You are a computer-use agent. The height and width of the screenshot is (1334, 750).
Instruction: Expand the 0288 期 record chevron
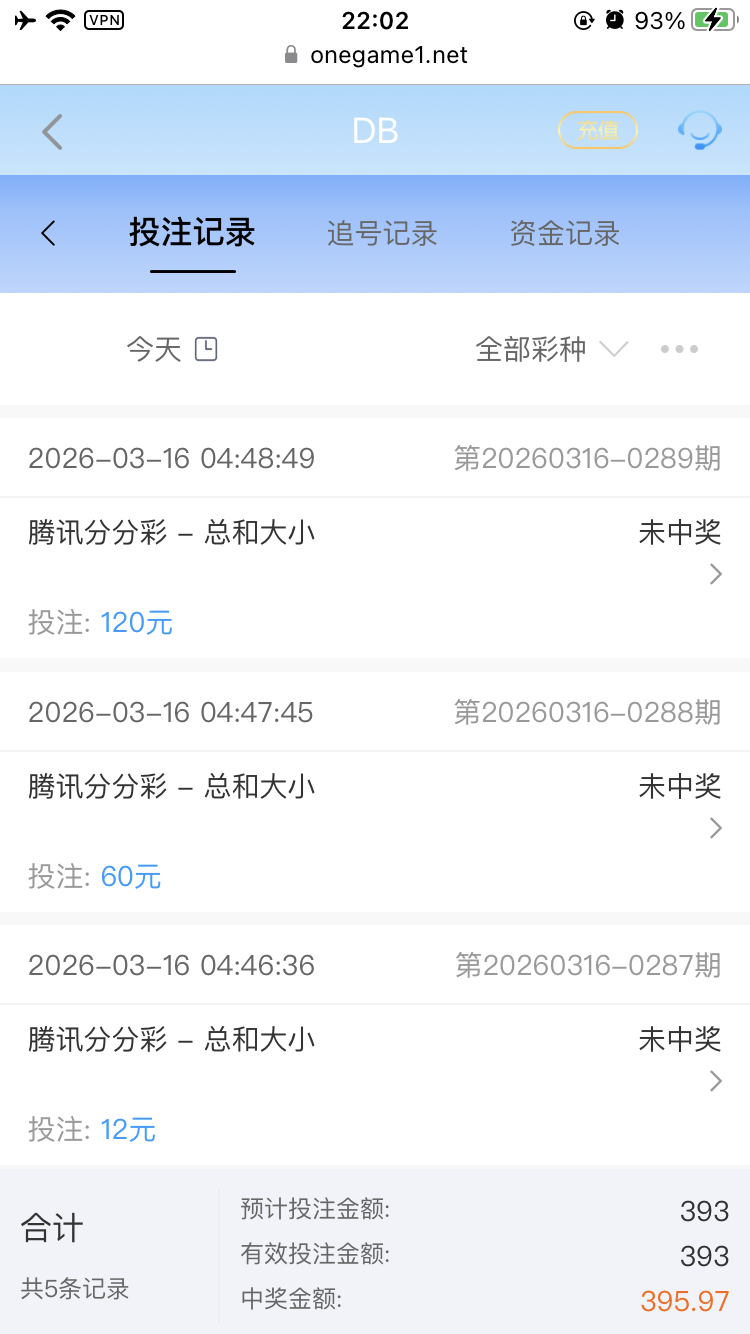coord(714,827)
